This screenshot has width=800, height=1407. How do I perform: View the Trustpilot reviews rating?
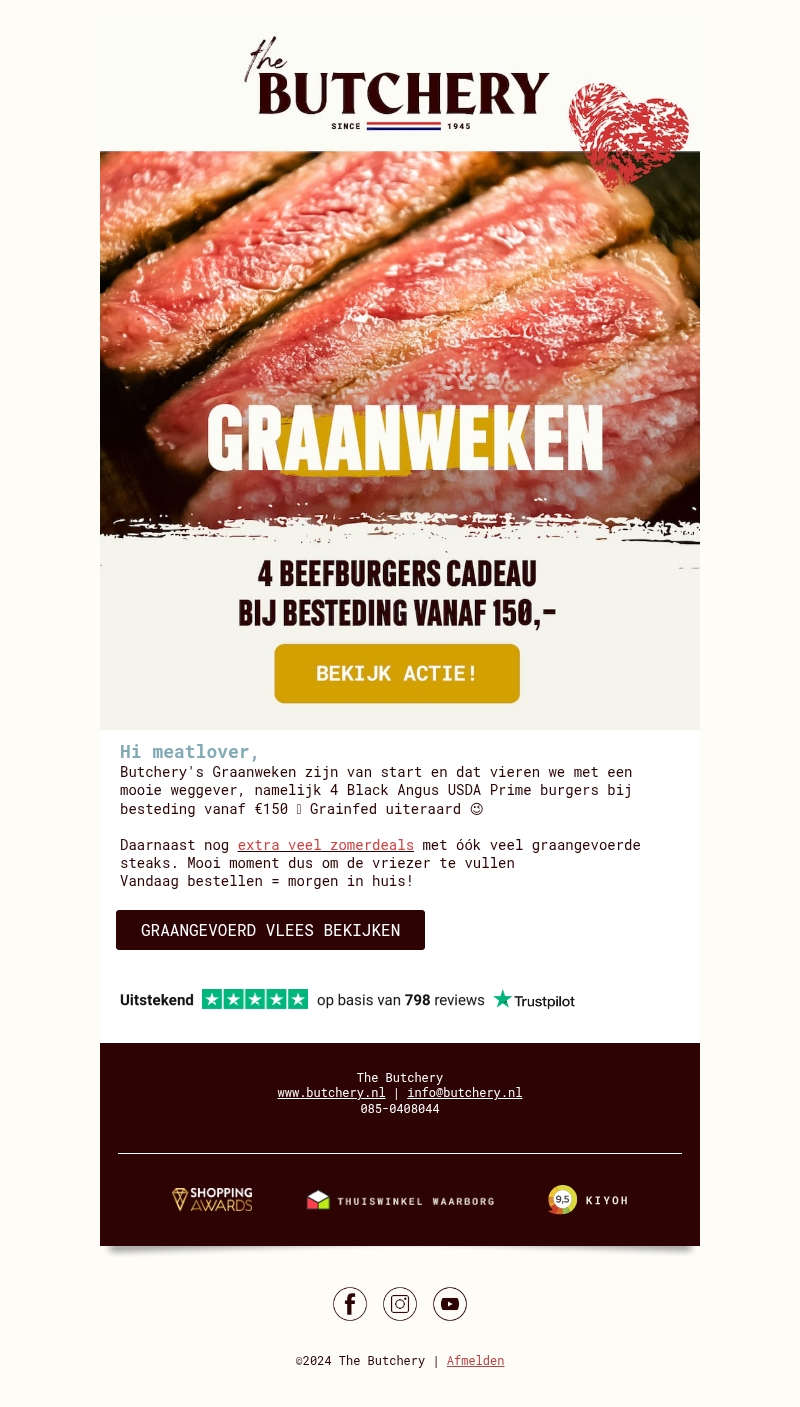point(347,999)
